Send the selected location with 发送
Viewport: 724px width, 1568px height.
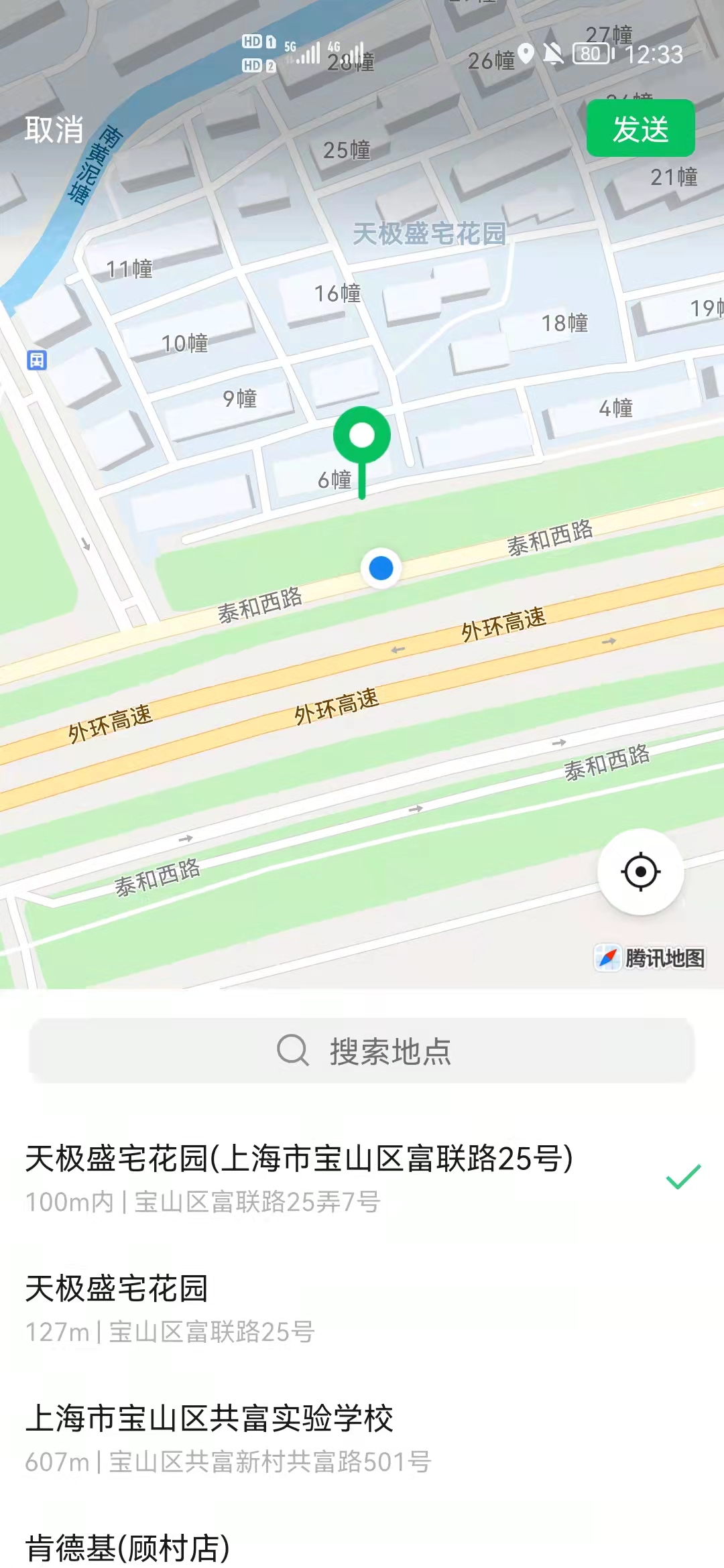point(640,129)
